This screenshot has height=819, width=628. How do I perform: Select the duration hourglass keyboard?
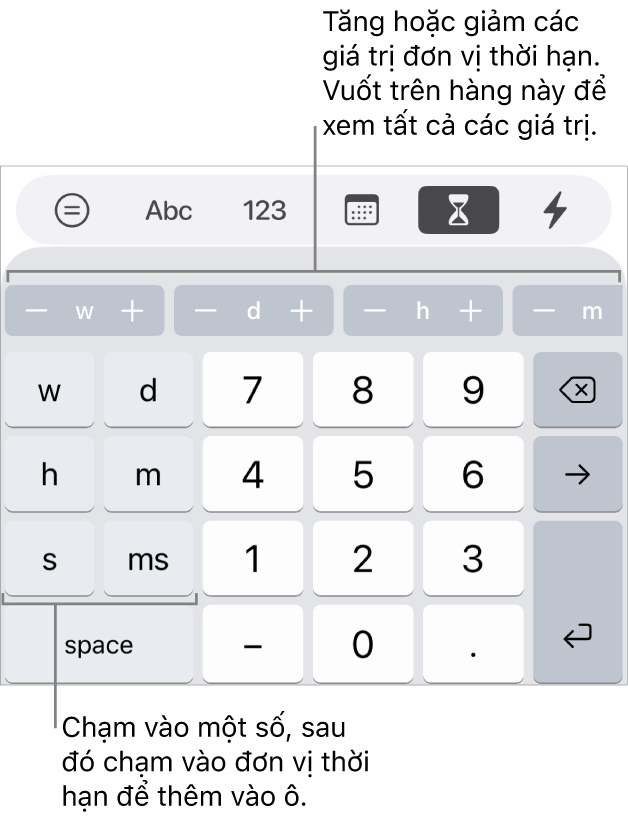[458, 211]
